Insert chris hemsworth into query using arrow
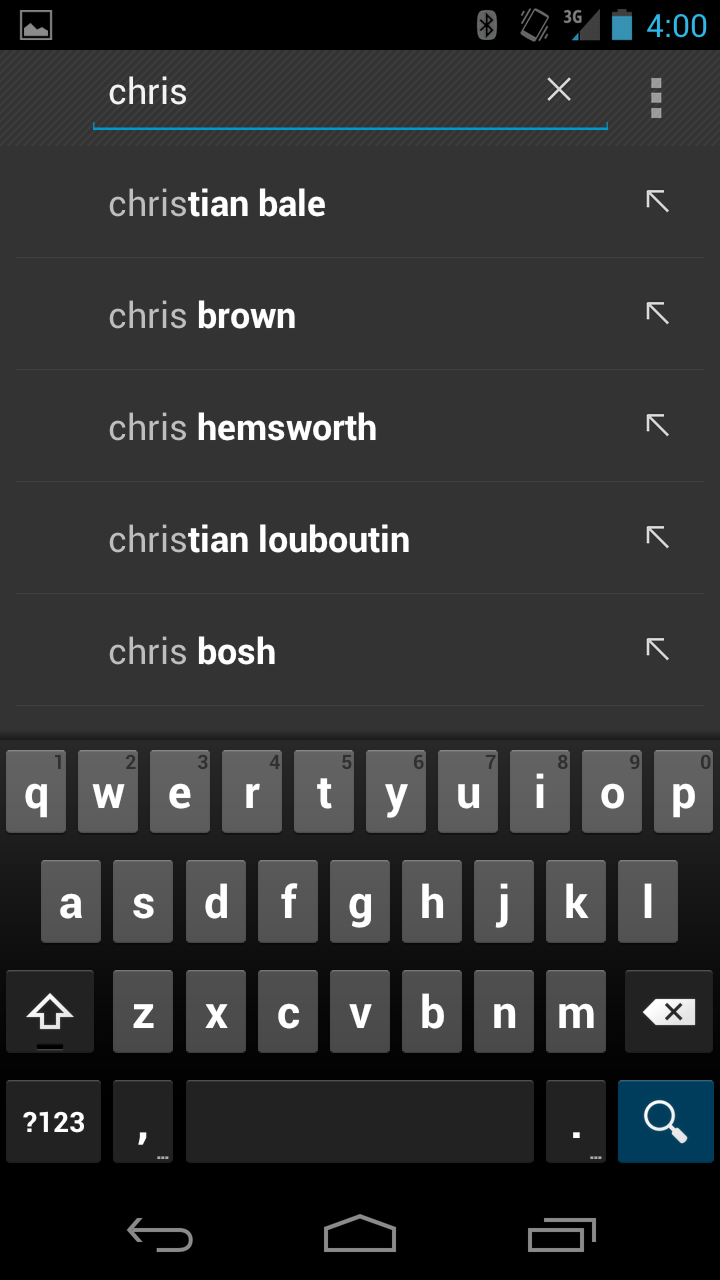The image size is (720, 1280). tap(657, 426)
